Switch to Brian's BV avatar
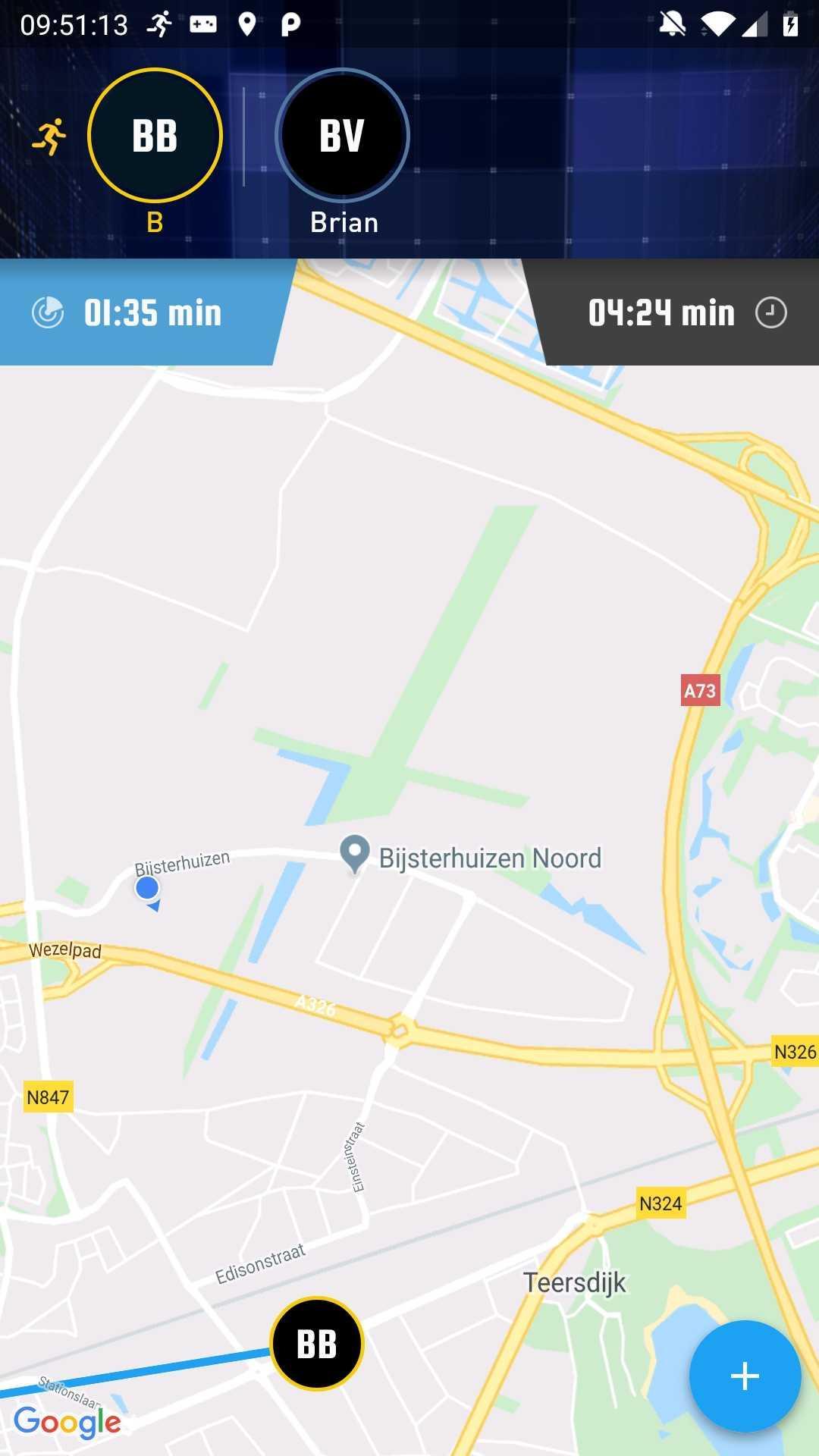 coord(342,135)
